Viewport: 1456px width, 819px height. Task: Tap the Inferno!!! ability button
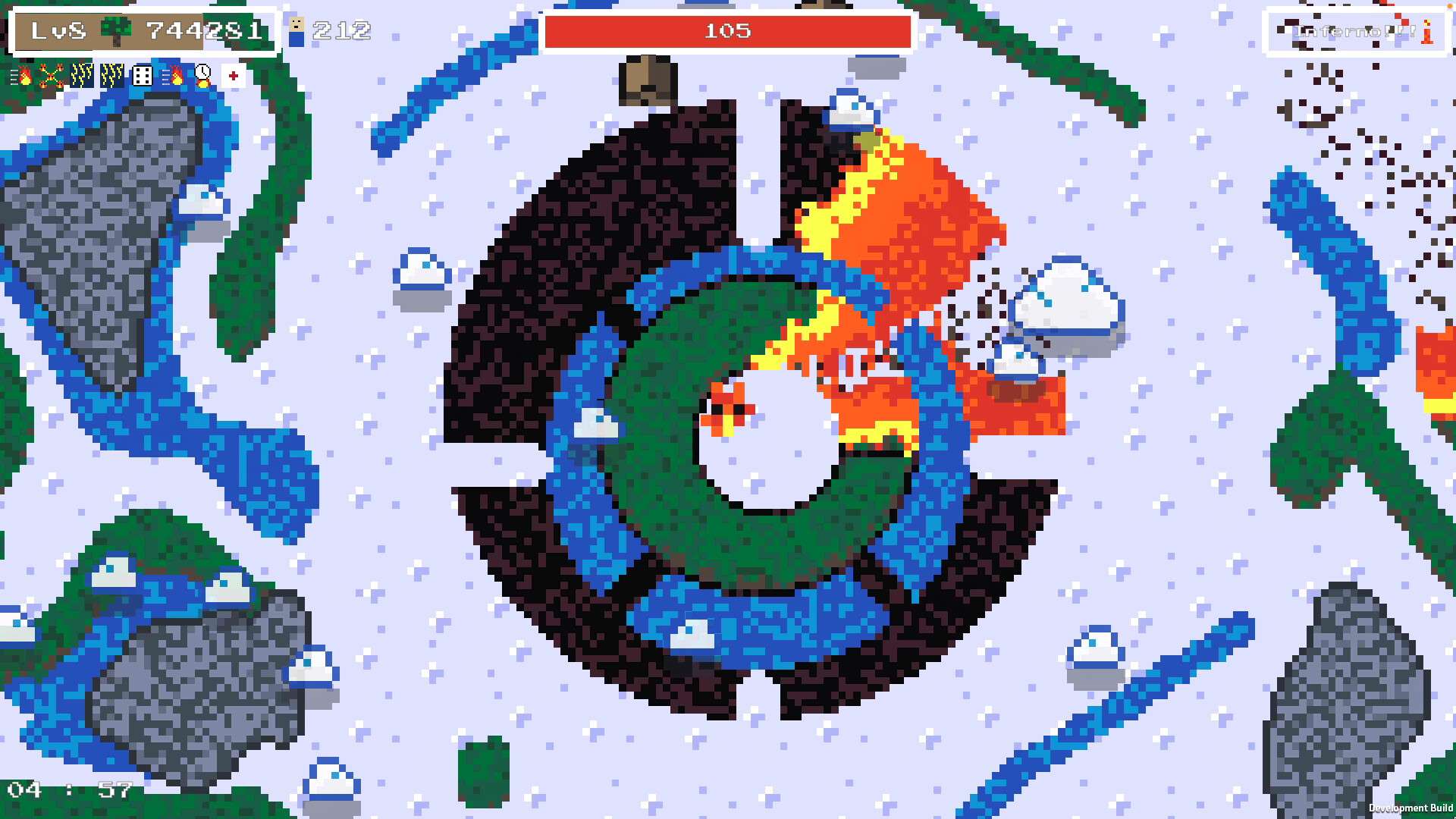[1357, 32]
